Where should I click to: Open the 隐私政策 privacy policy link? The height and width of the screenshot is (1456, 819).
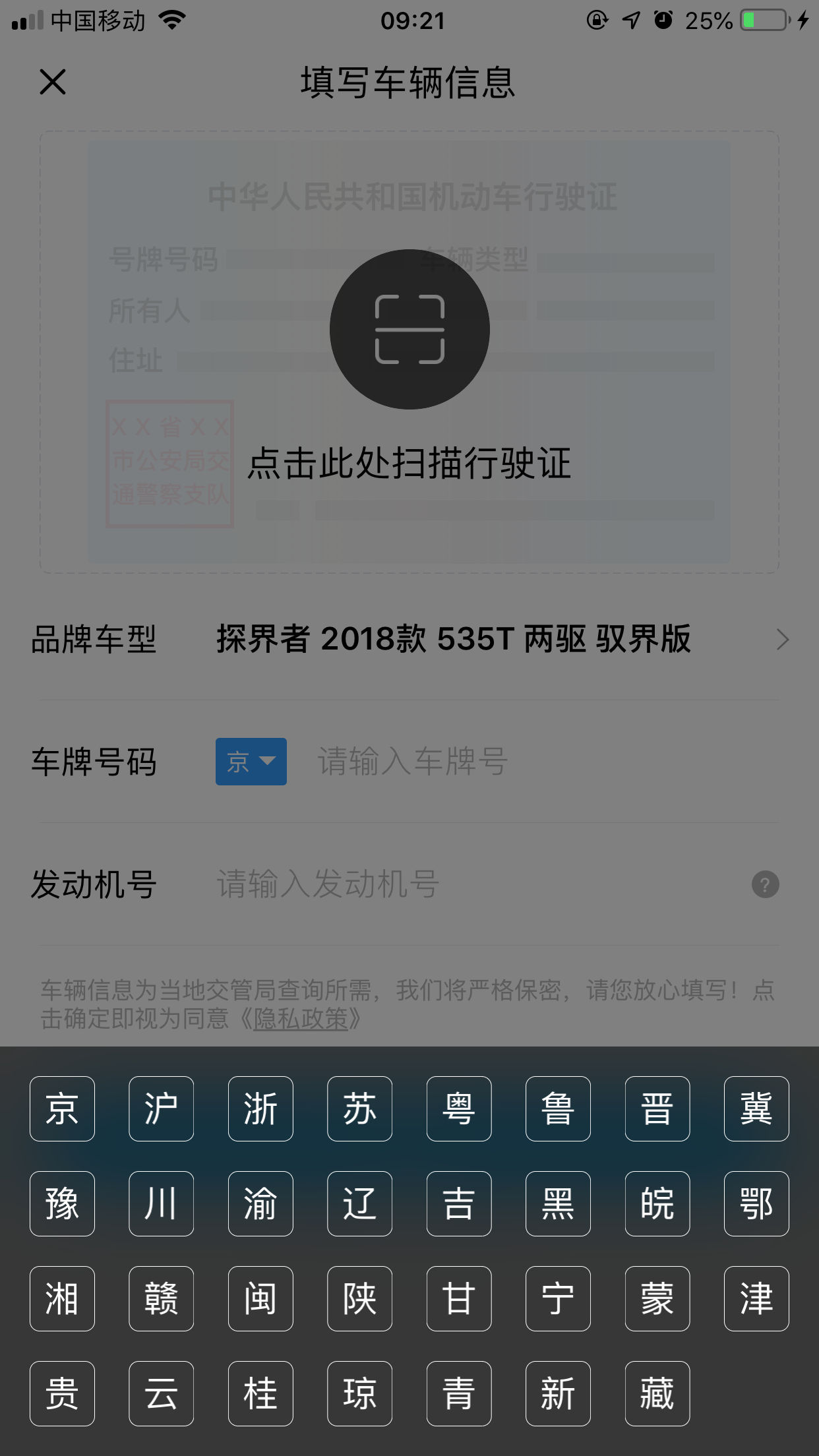(301, 1019)
